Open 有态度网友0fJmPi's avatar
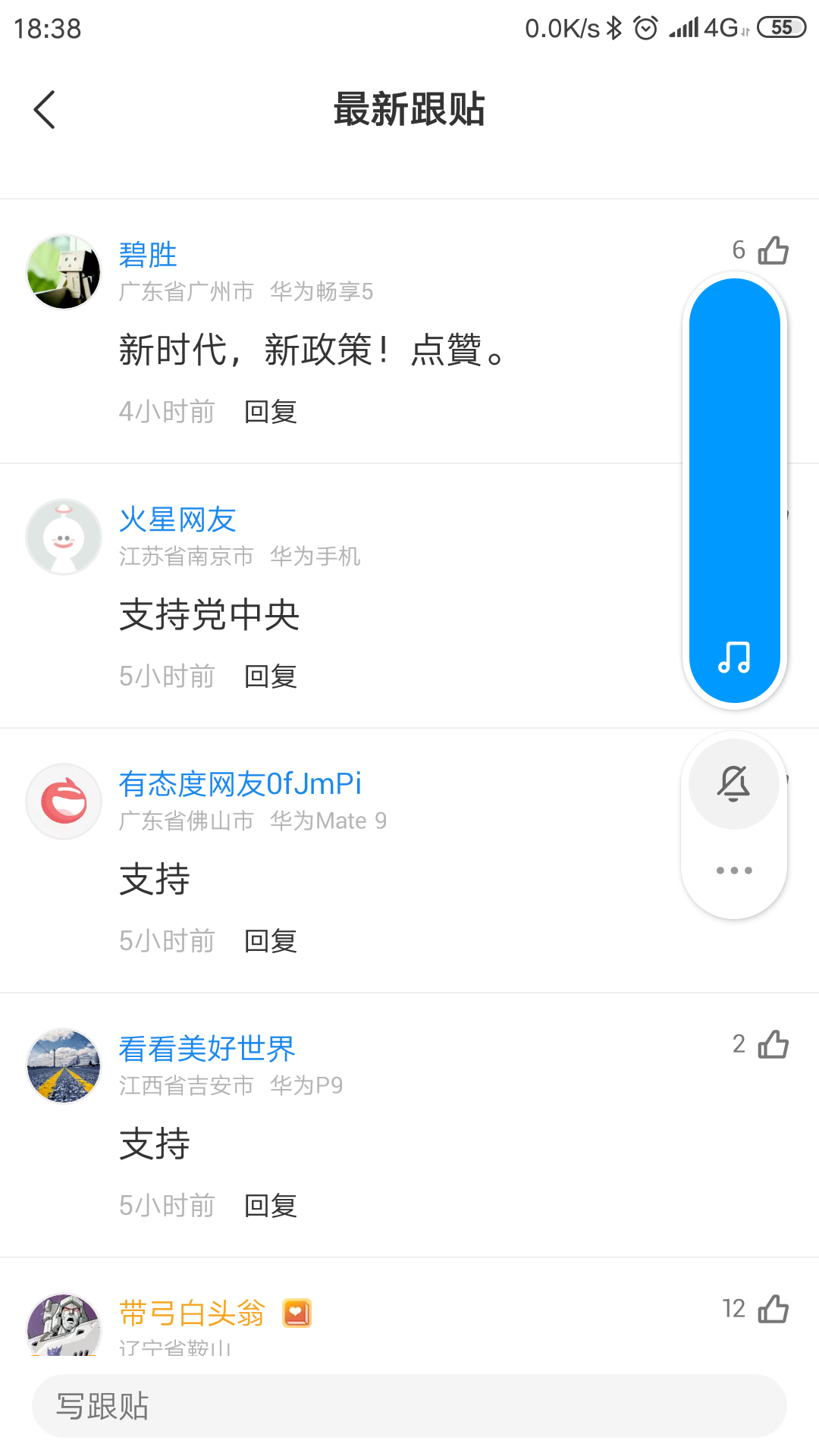The image size is (819, 1456). pyautogui.click(x=64, y=802)
